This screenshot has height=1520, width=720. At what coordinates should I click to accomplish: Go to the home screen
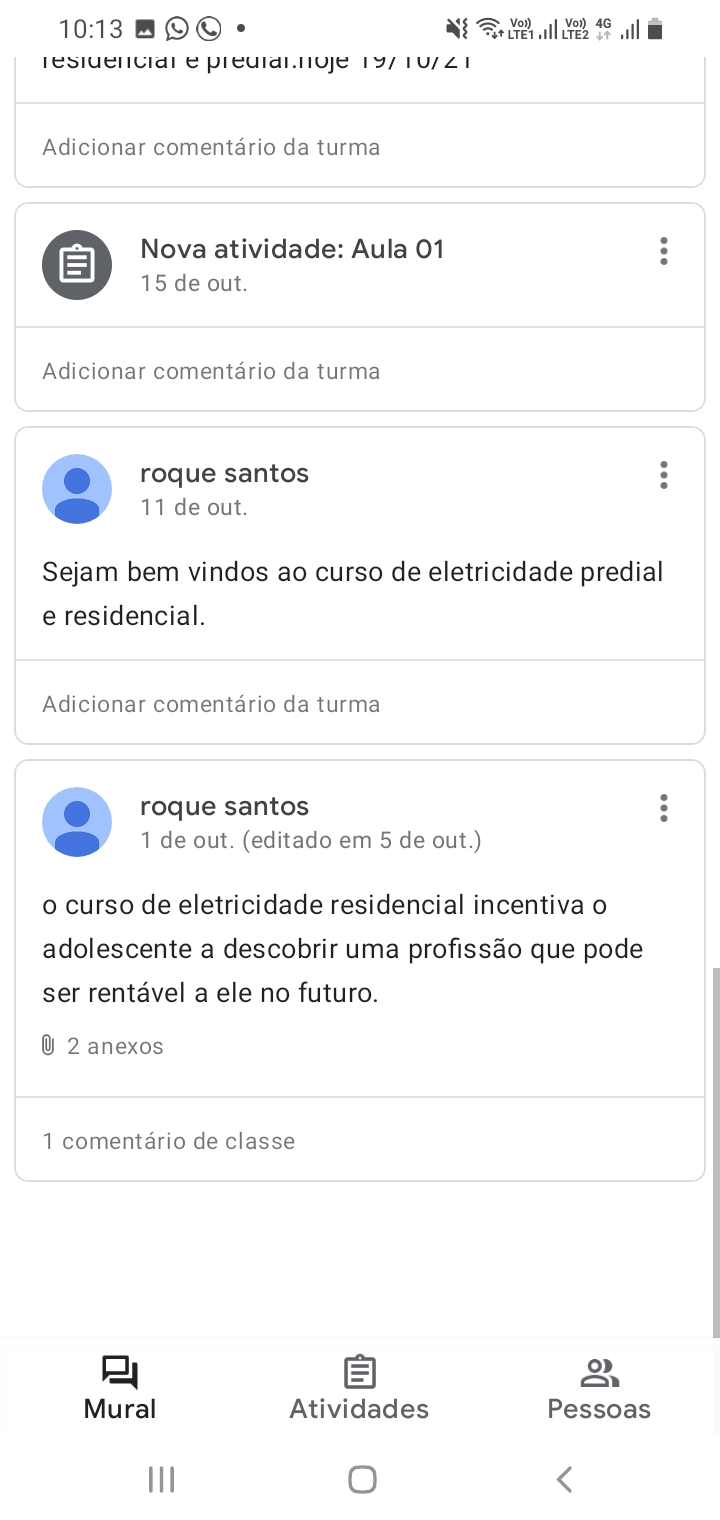point(362,1479)
